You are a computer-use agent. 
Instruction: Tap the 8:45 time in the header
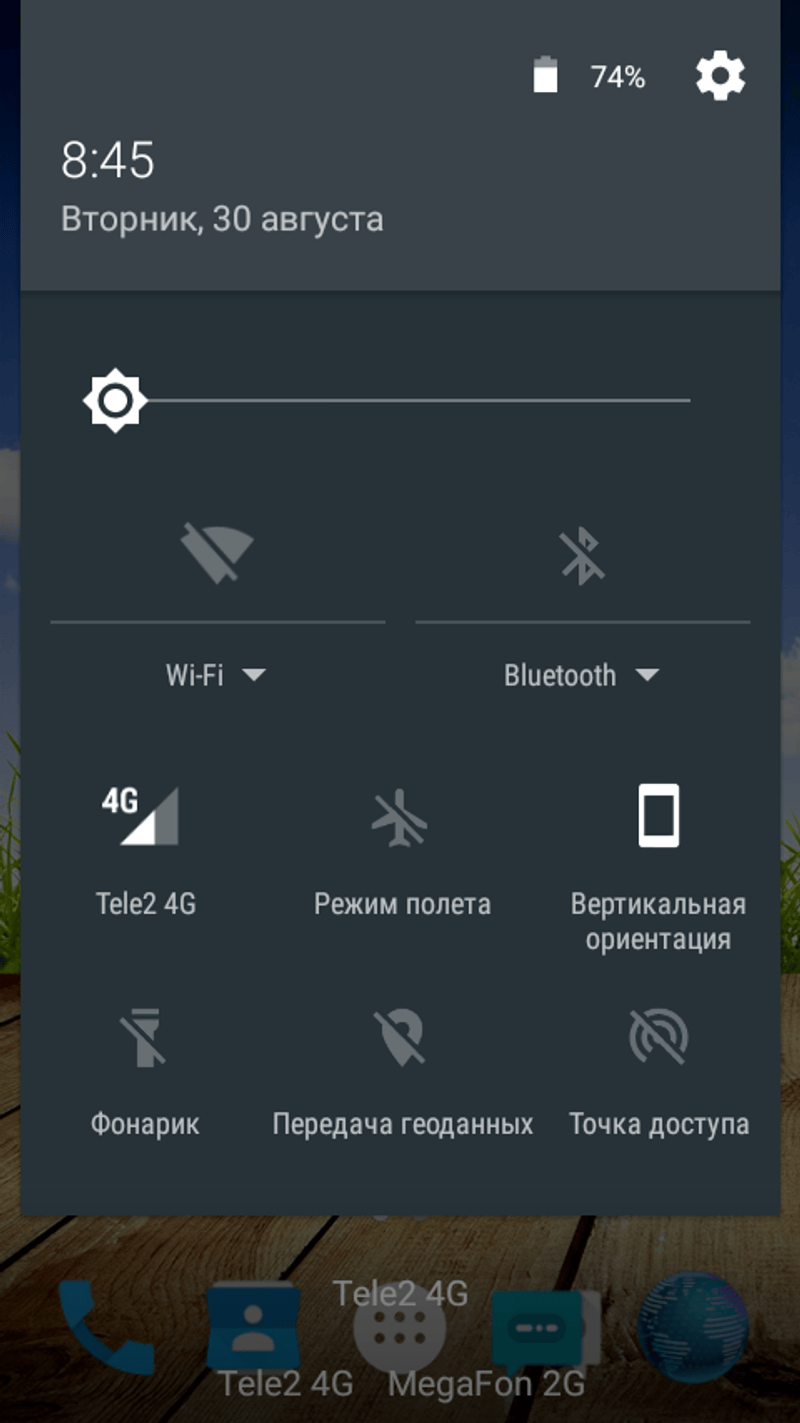coord(108,160)
